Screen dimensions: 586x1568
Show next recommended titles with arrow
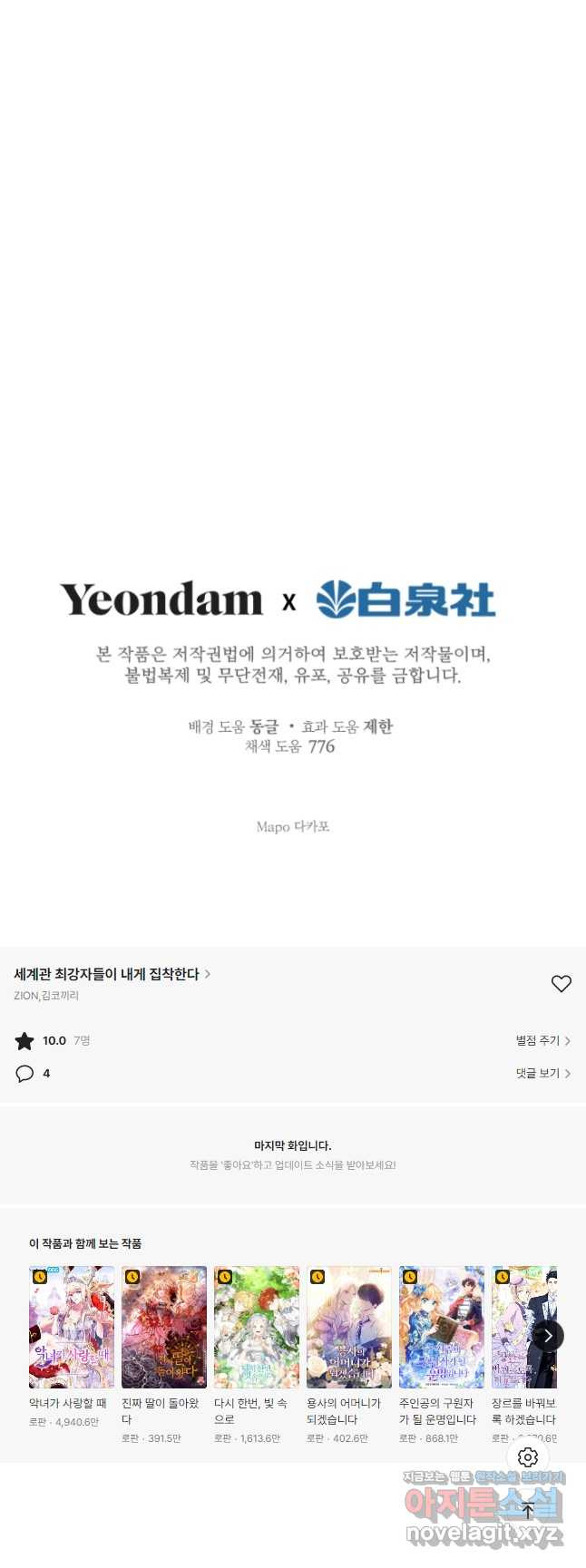coord(548,1336)
